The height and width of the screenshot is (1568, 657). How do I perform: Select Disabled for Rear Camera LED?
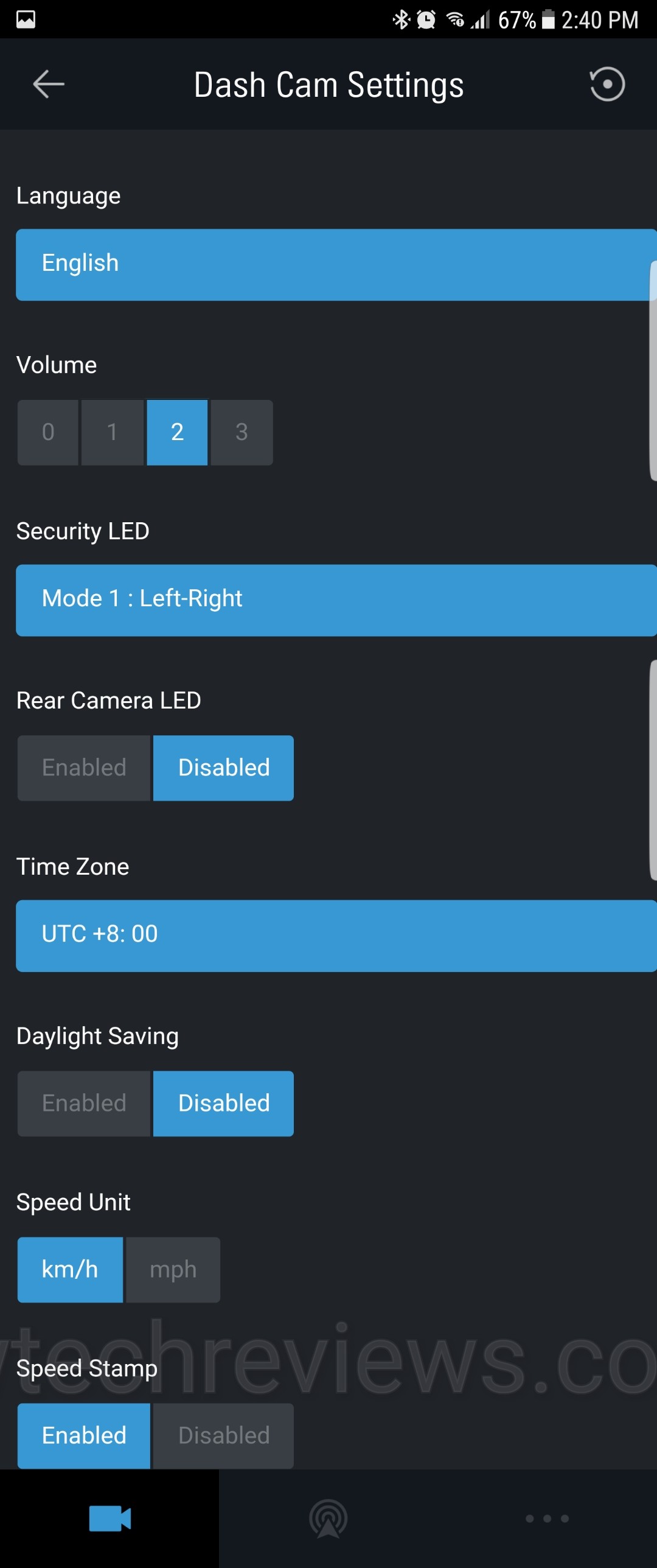coord(223,768)
